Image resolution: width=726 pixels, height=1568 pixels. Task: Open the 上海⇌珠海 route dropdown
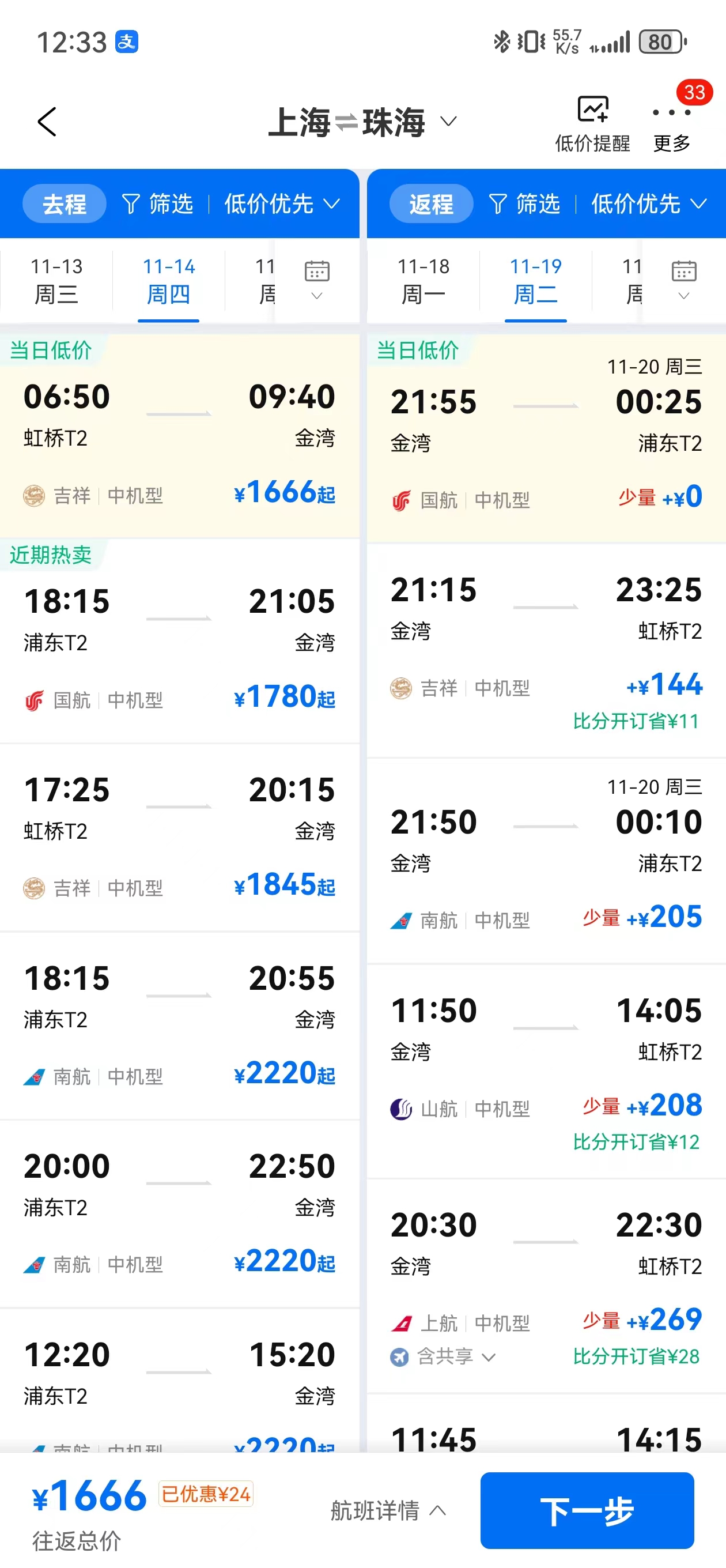pyautogui.click(x=362, y=122)
